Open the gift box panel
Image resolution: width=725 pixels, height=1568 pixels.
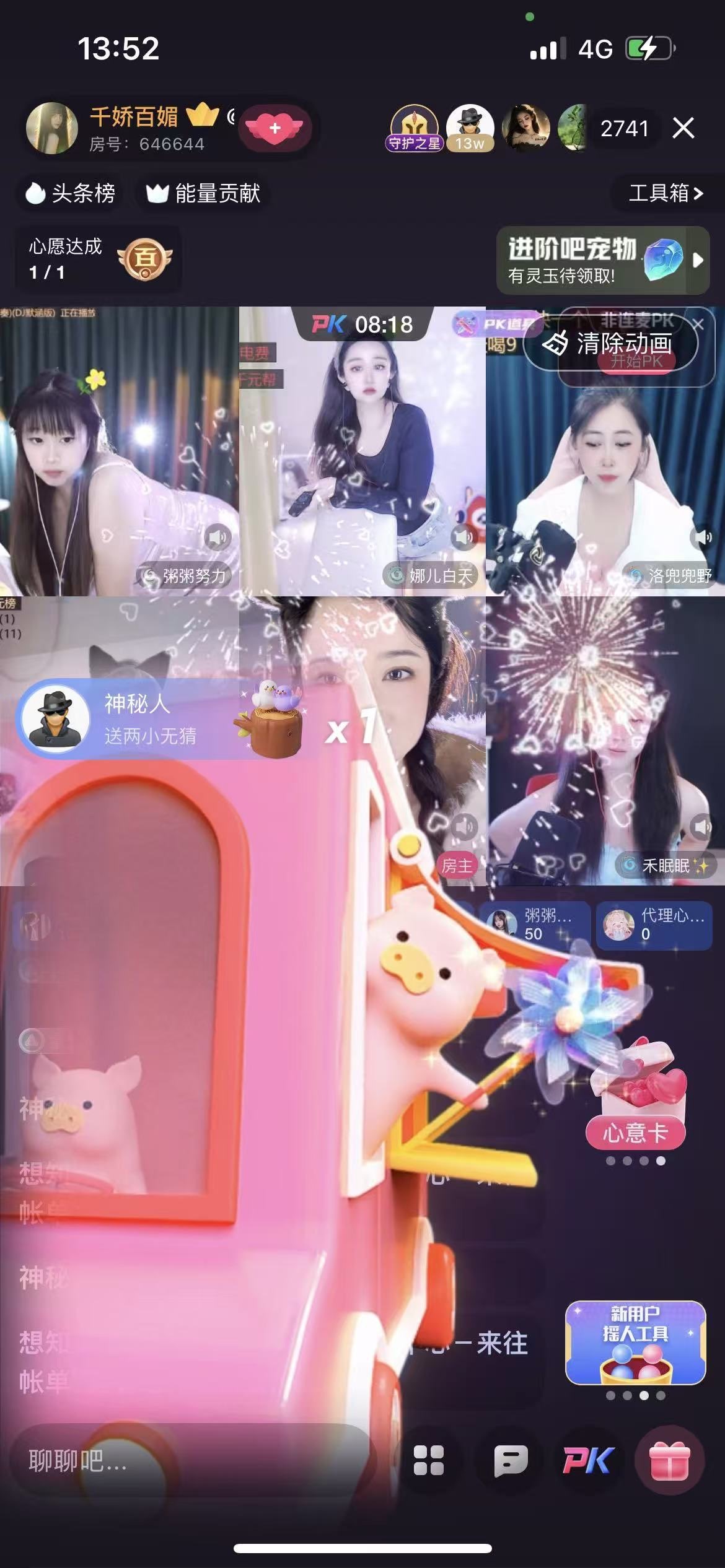coord(670,1461)
